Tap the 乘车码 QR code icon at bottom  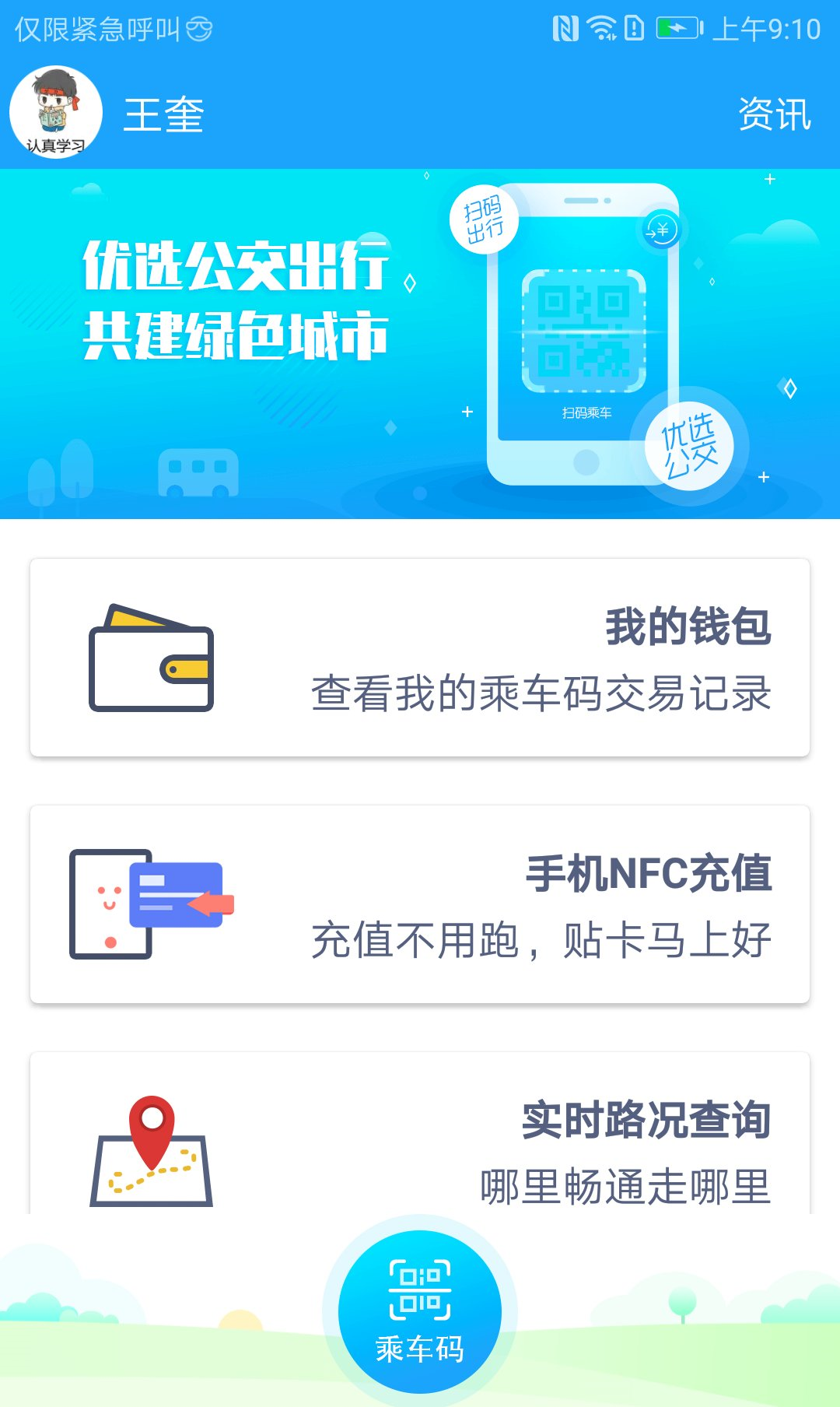tap(418, 1290)
